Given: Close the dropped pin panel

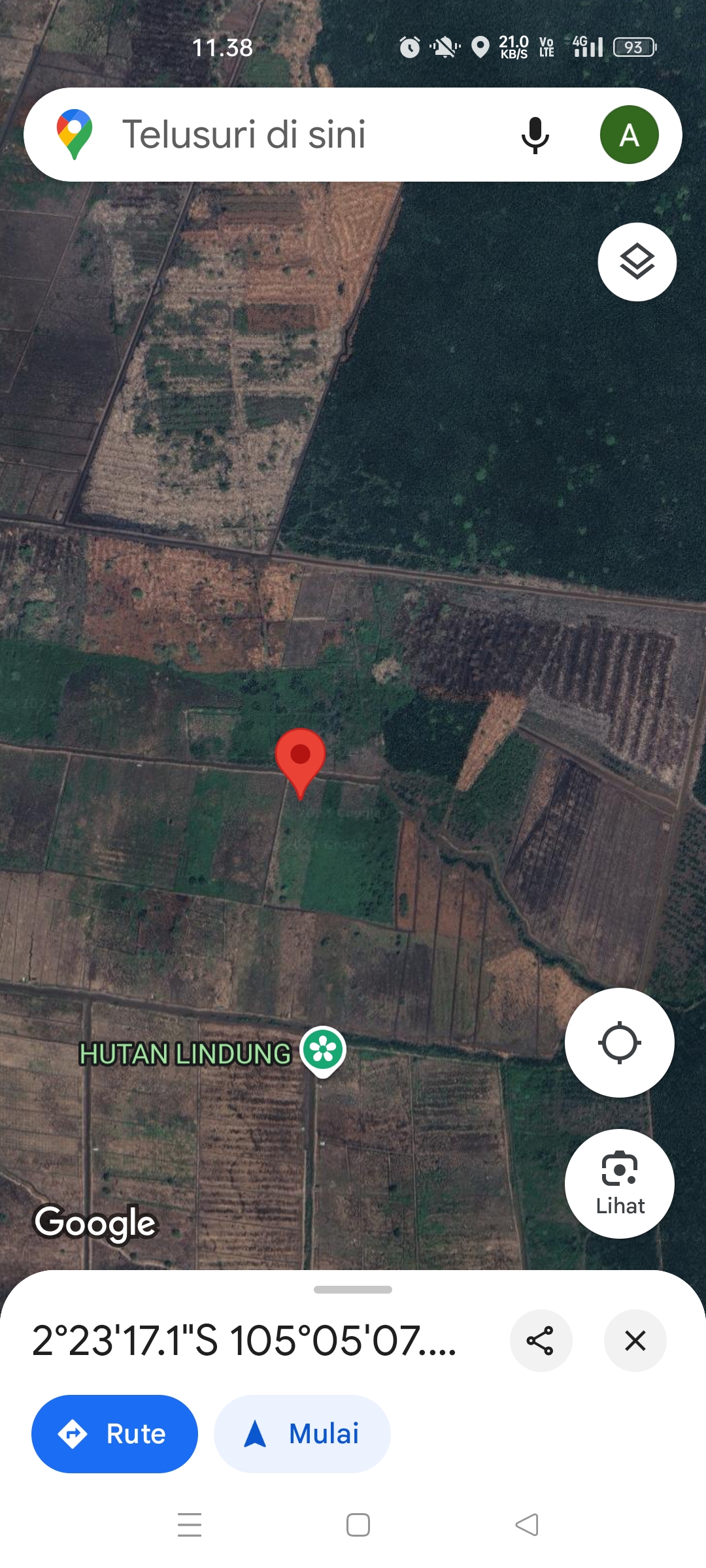Looking at the screenshot, I should (x=635, y=1341).
